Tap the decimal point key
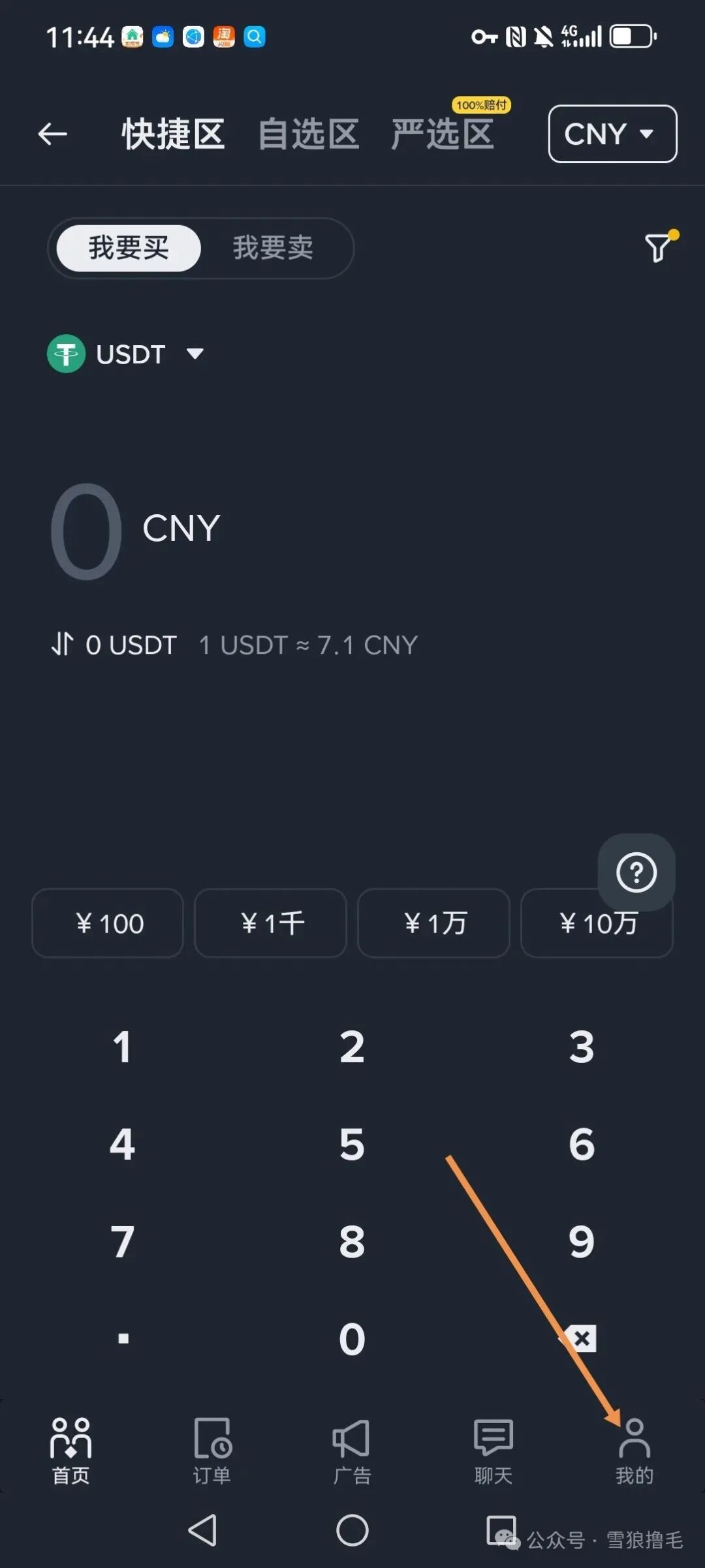The image size is (705, 1568). point(123,1339)
